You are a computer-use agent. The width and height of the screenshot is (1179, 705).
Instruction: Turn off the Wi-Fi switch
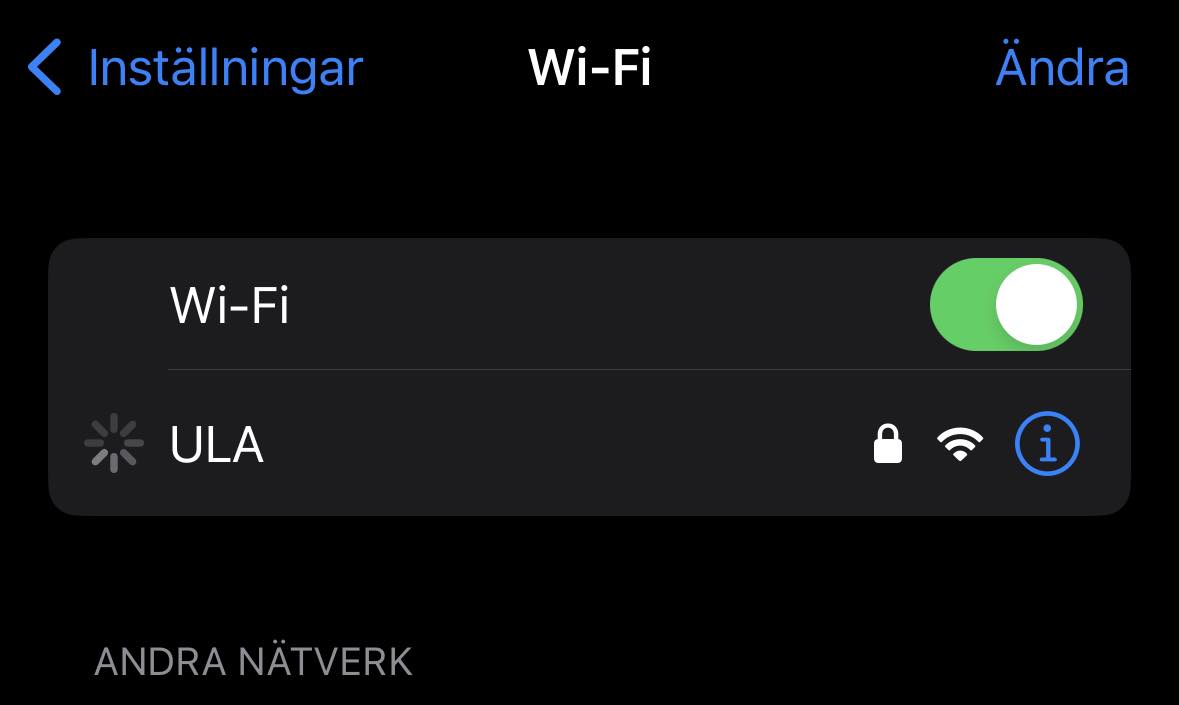[x=1006, y=305]
